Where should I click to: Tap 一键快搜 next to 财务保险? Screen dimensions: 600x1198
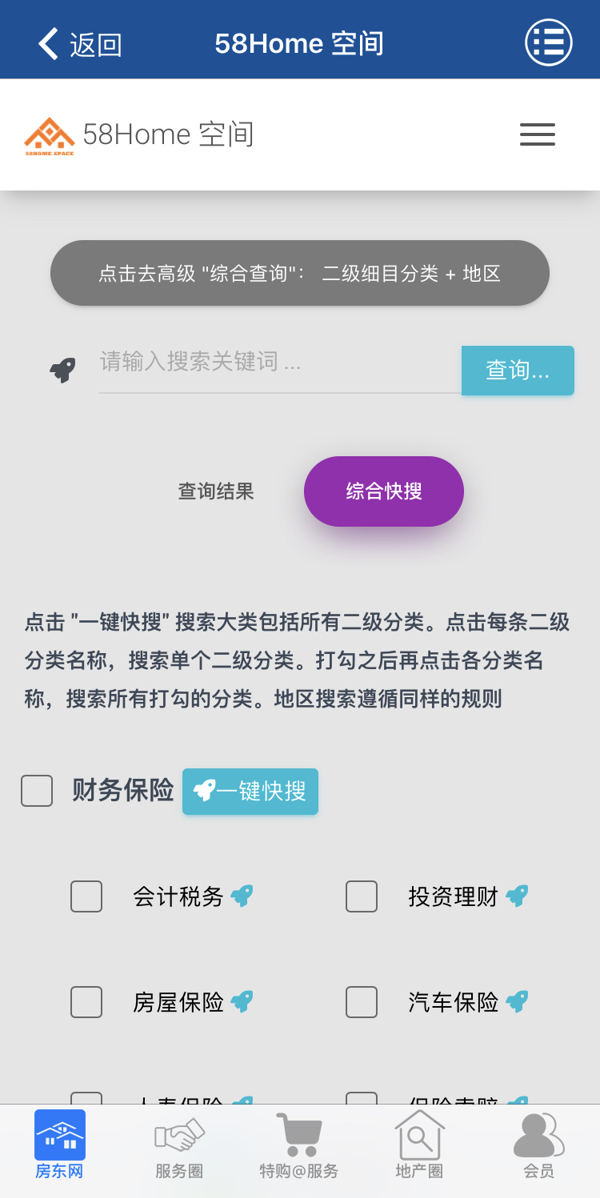click(x=250, y=791)
